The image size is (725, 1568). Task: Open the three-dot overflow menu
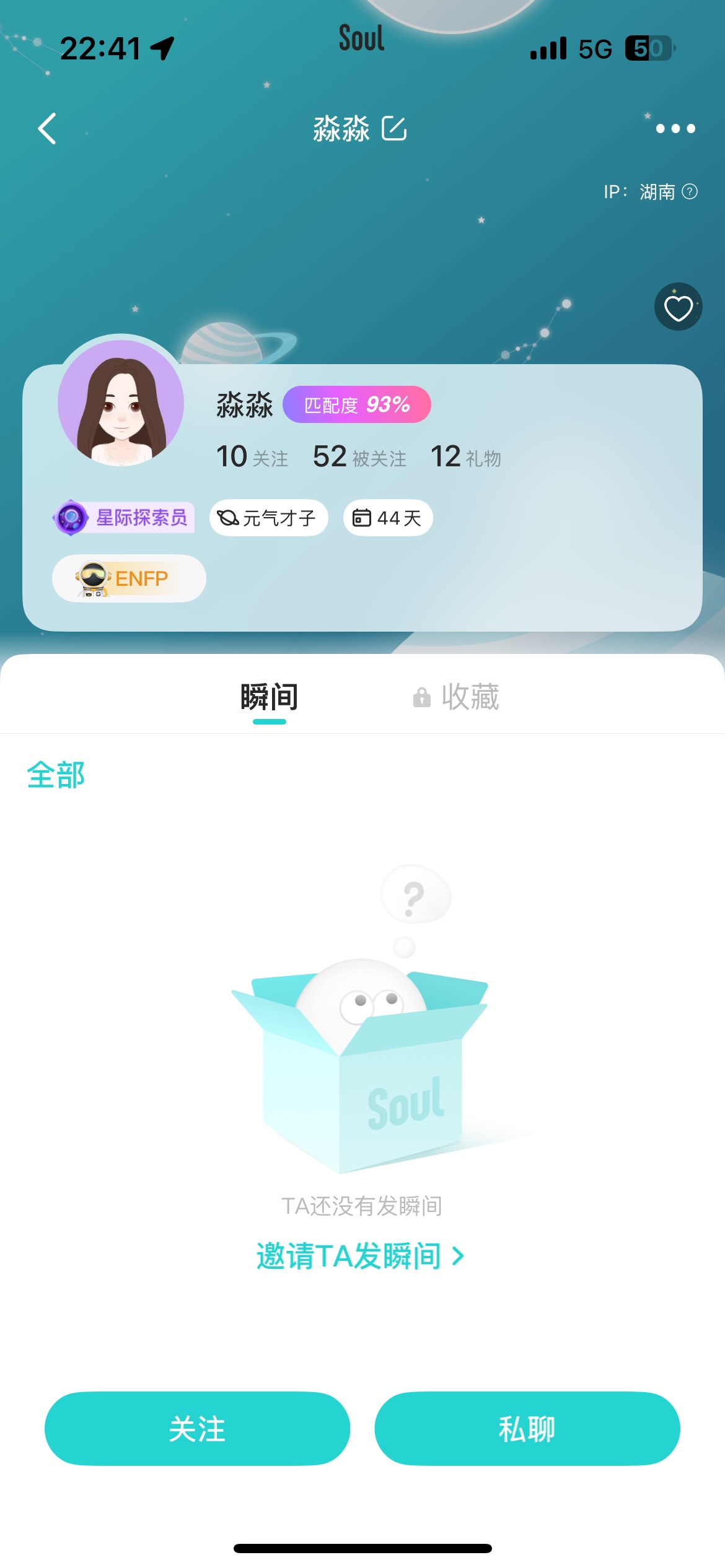click(675, 129)
